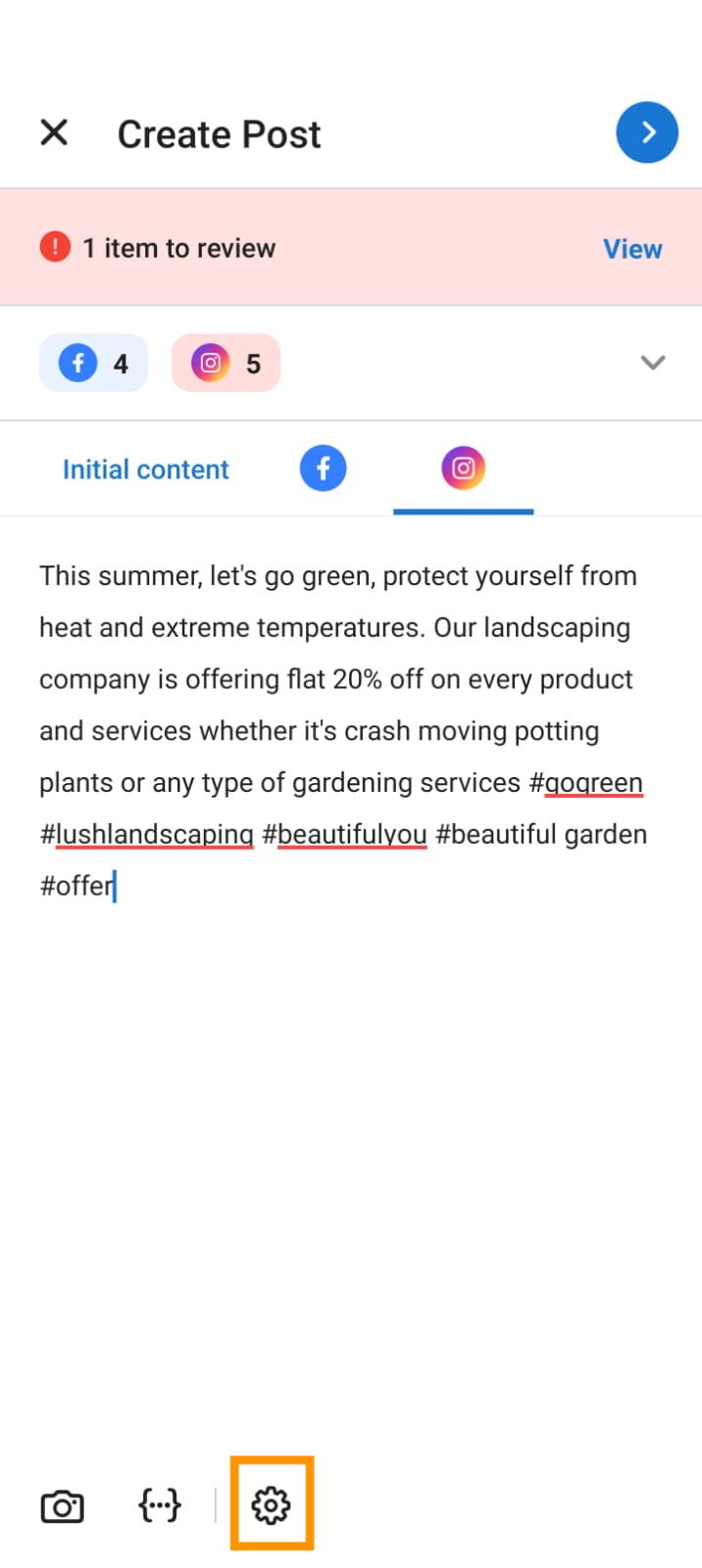702x1568 pixels.
Task: Proceed with the blue next arrow
Action: point(646,132)
